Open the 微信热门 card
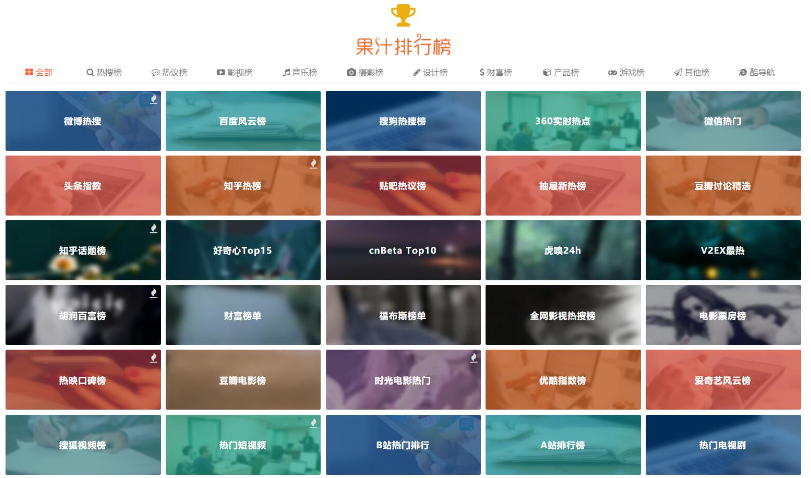Viewport: 811px width, 478px height. point(723,121)
